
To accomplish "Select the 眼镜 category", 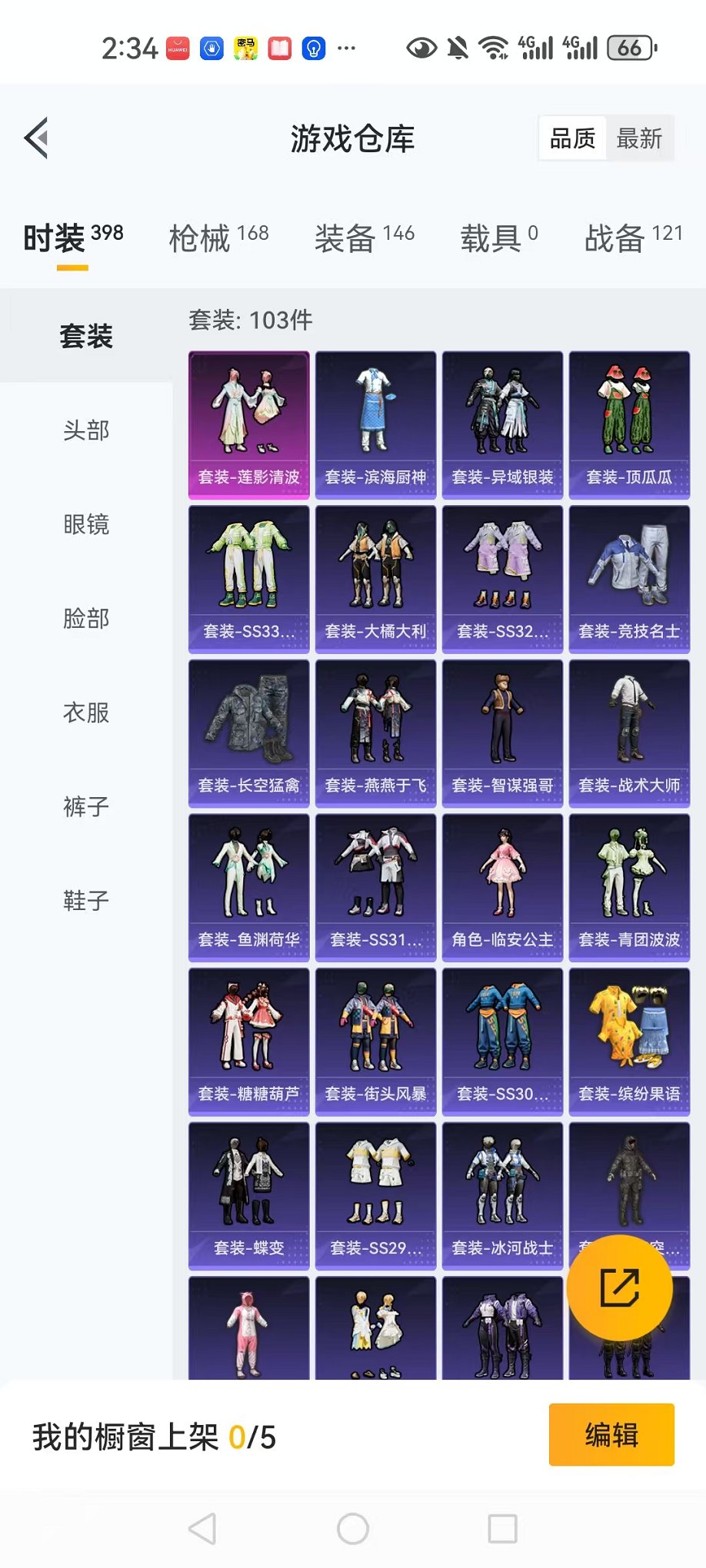I will tap(86, 524).
